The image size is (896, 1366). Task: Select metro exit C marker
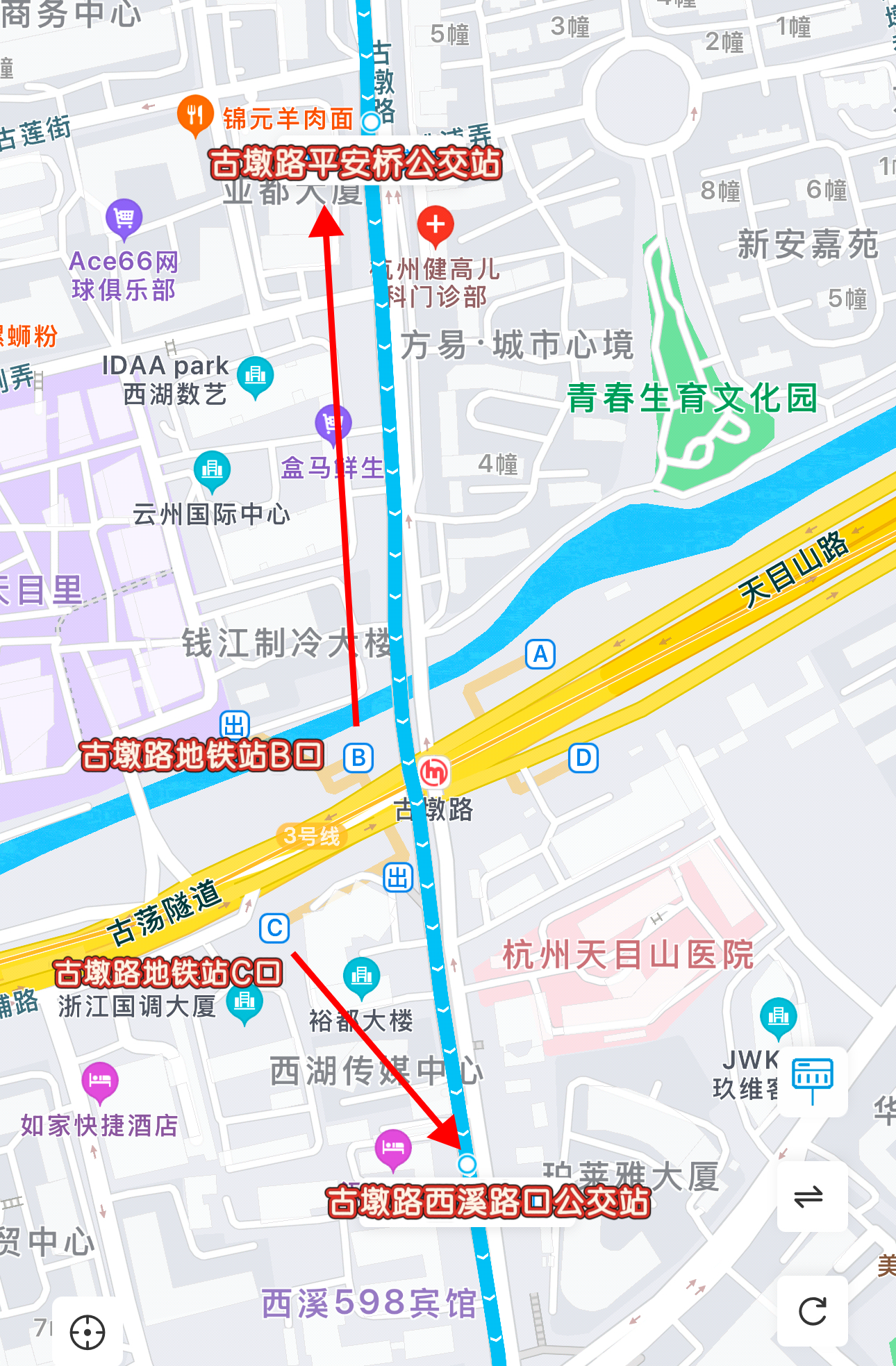[274, 928]
